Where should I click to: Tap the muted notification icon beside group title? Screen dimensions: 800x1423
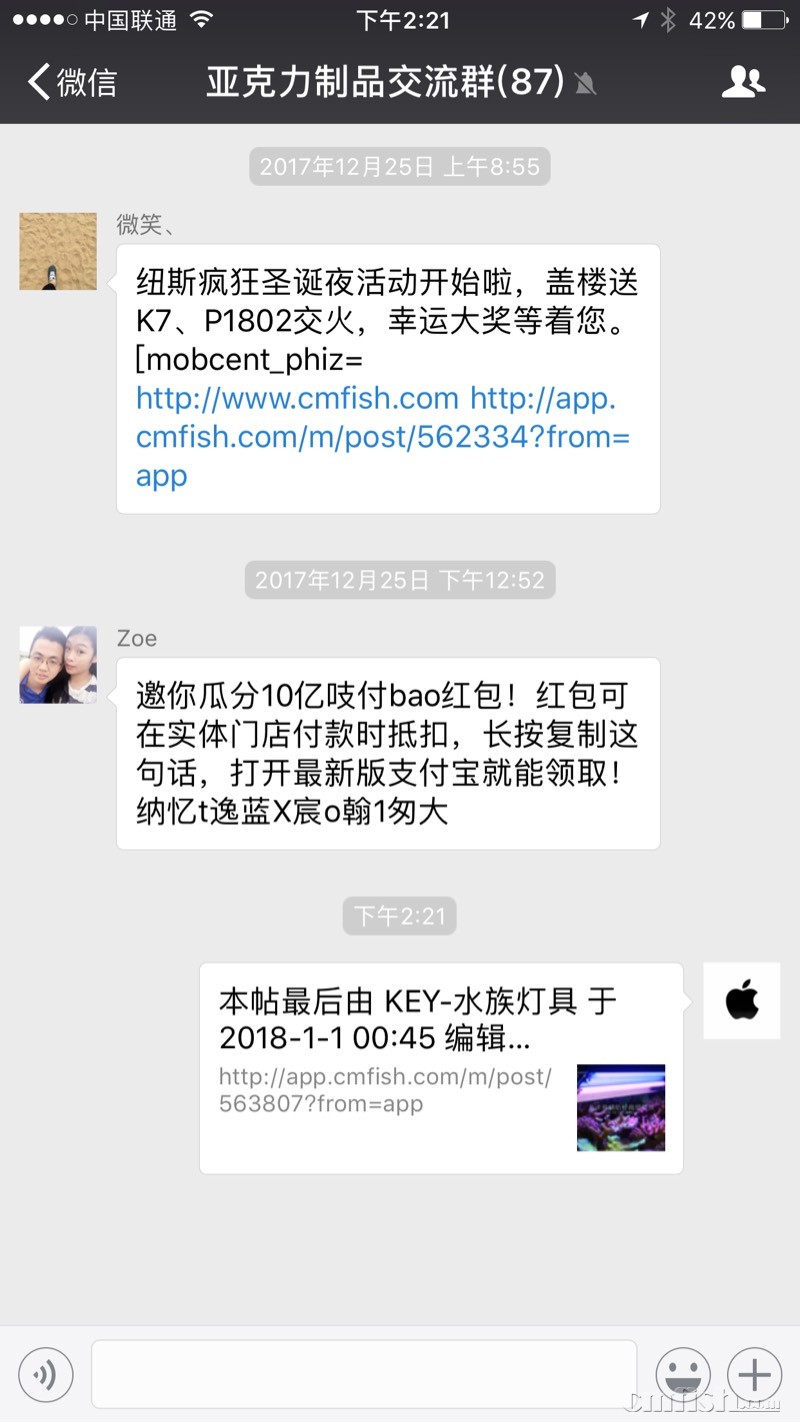pyautogui.click(x=586, y=85)
